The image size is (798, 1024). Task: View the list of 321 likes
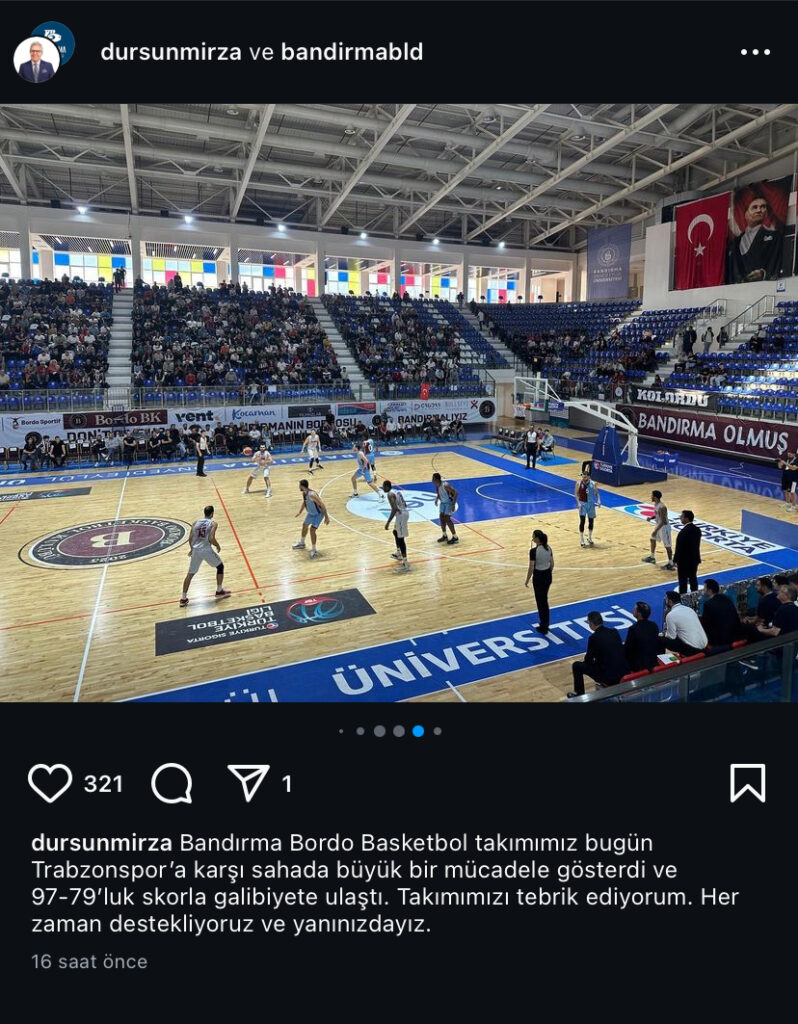coord(103,784)
